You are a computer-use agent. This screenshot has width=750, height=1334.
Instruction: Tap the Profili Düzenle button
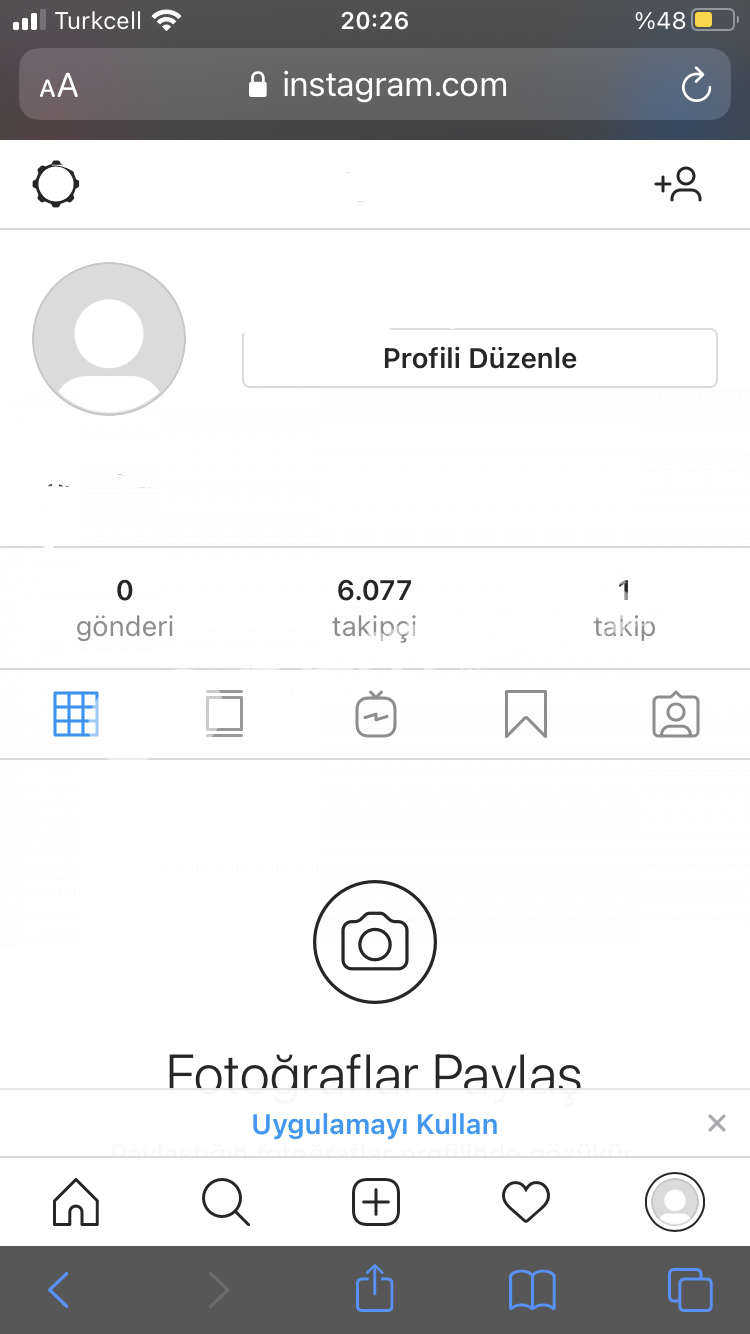[480, 358]
